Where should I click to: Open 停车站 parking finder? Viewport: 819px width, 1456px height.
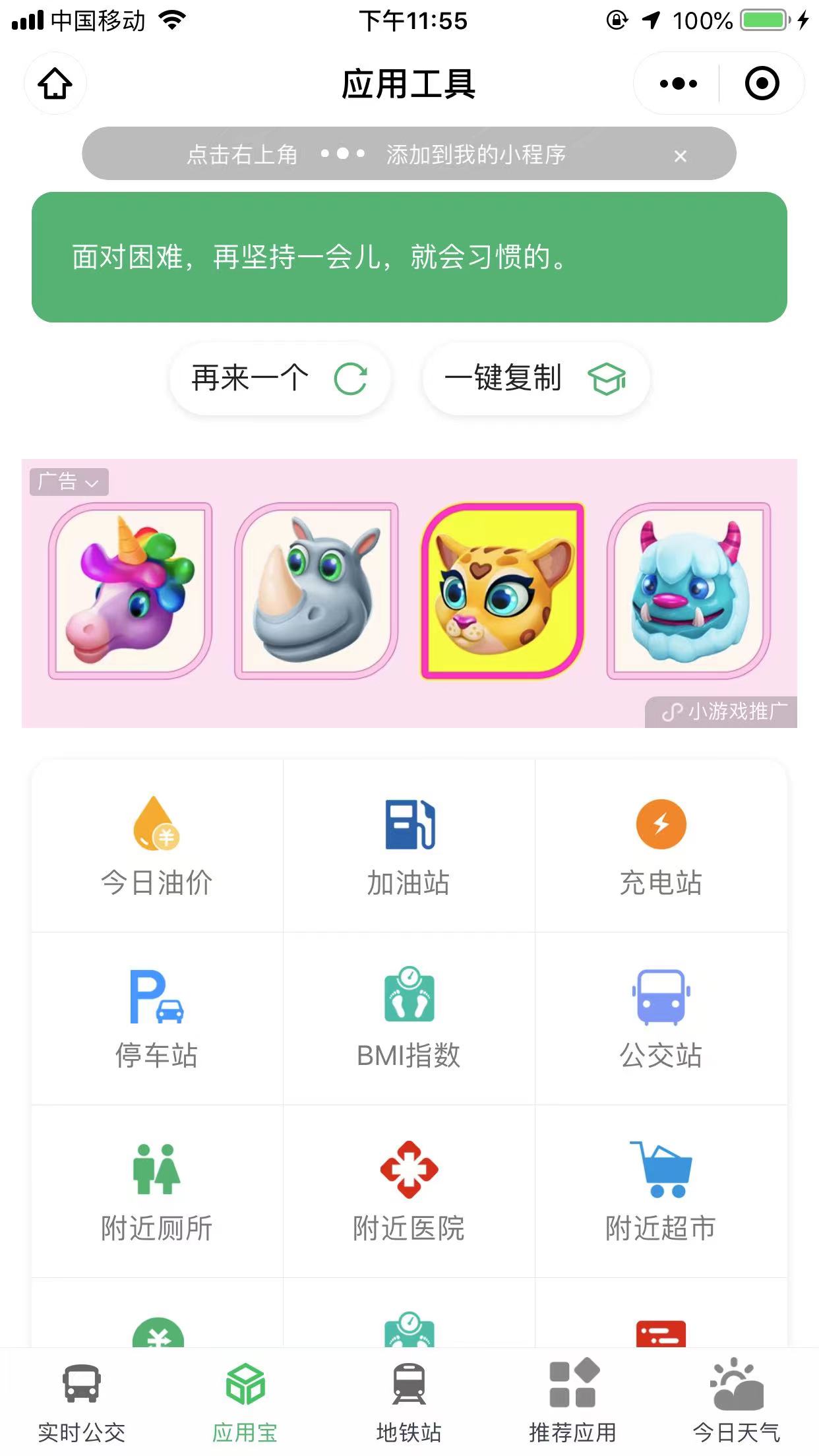coord(157,1019)
